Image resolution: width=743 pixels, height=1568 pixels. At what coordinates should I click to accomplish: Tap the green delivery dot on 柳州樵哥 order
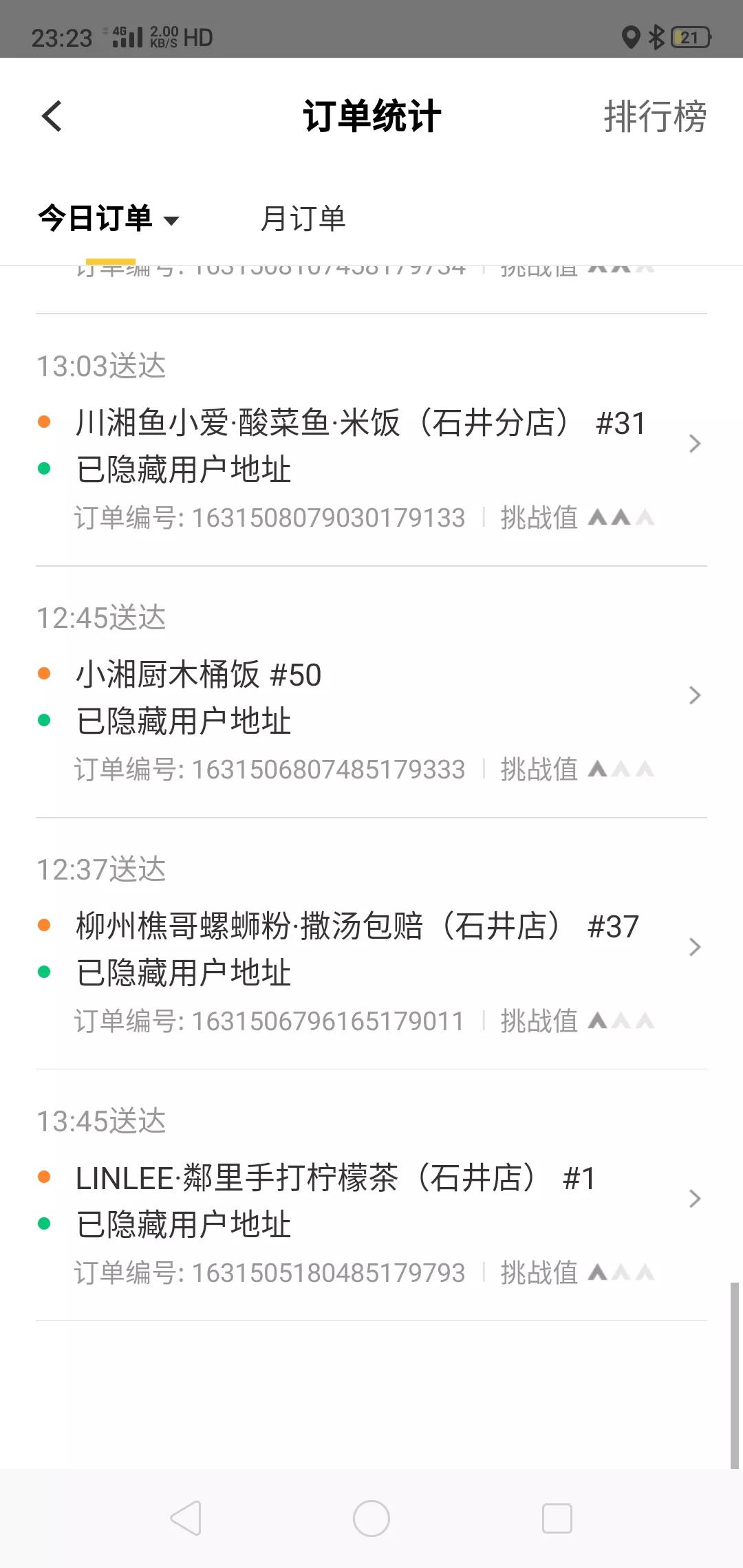[45, 971]
